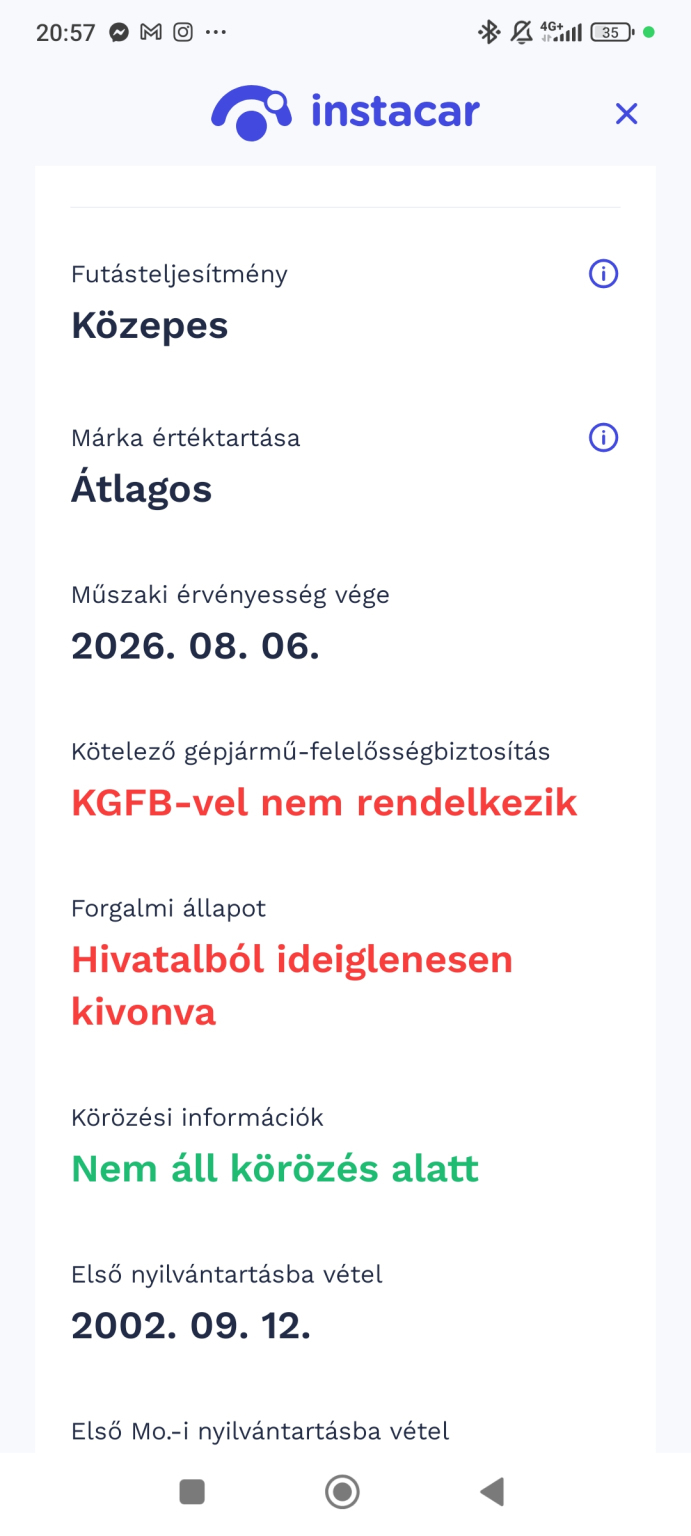This screenshot has width=691, height=1536.
Task: Show info about Futásteljesítmény
Action: 603,273
